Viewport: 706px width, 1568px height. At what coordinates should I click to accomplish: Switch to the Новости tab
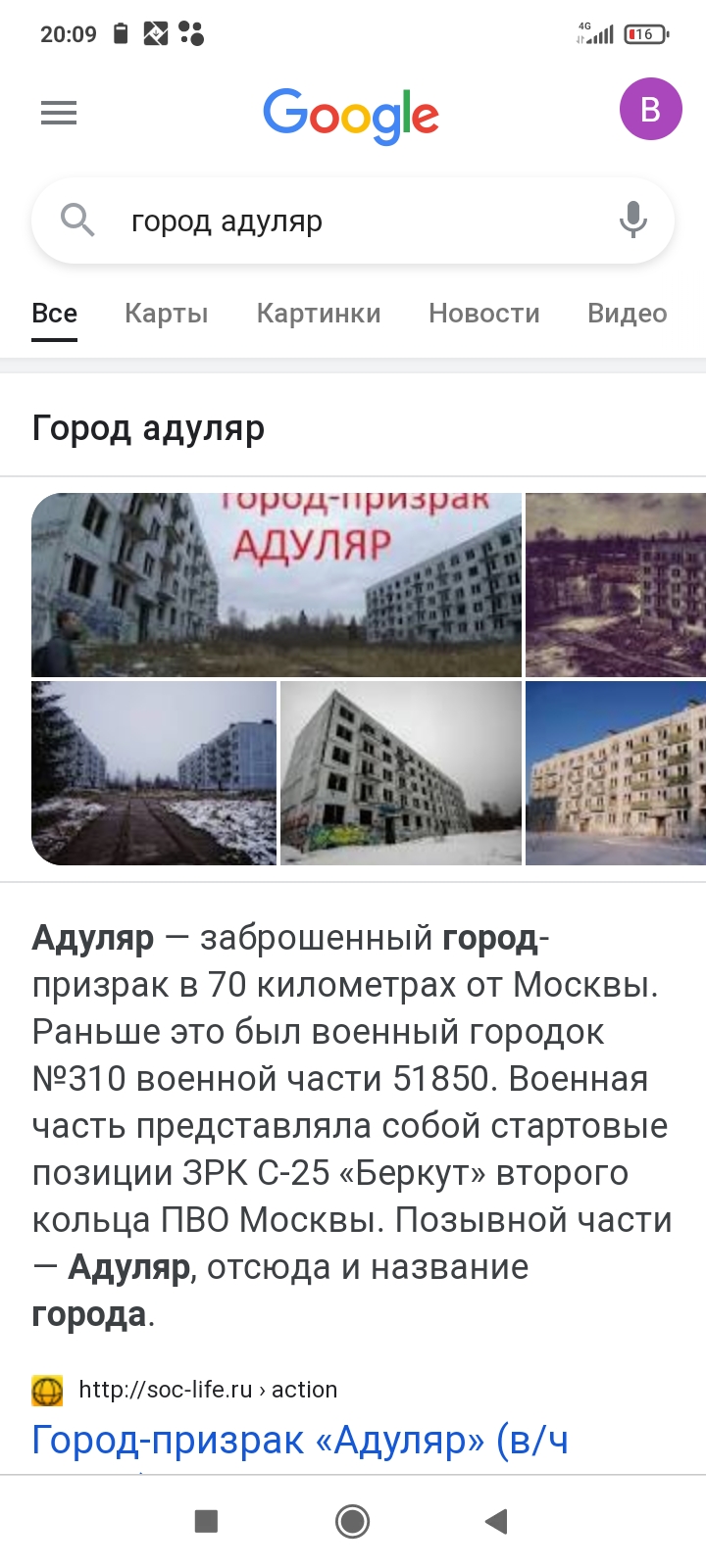(484, 314)
